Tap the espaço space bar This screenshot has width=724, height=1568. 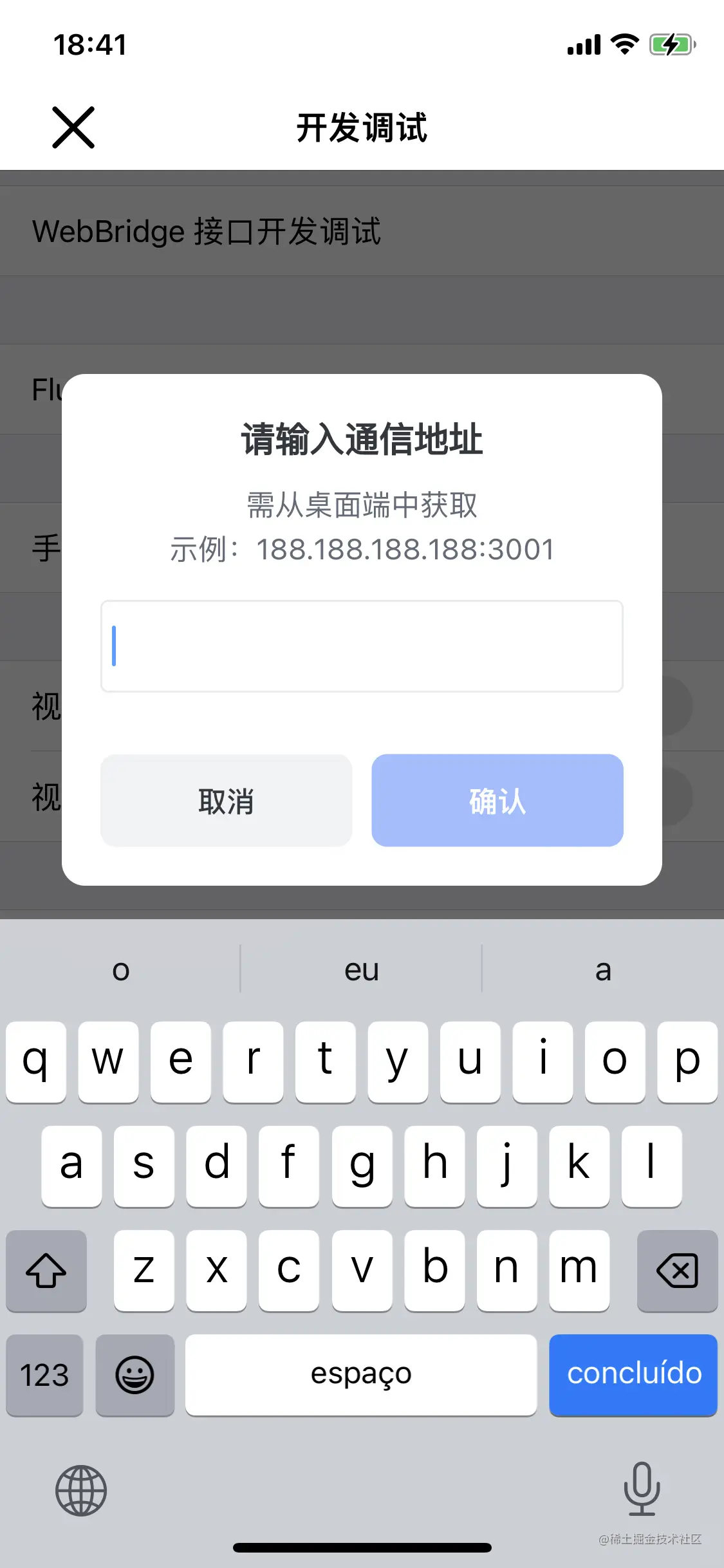[361, 1374]
